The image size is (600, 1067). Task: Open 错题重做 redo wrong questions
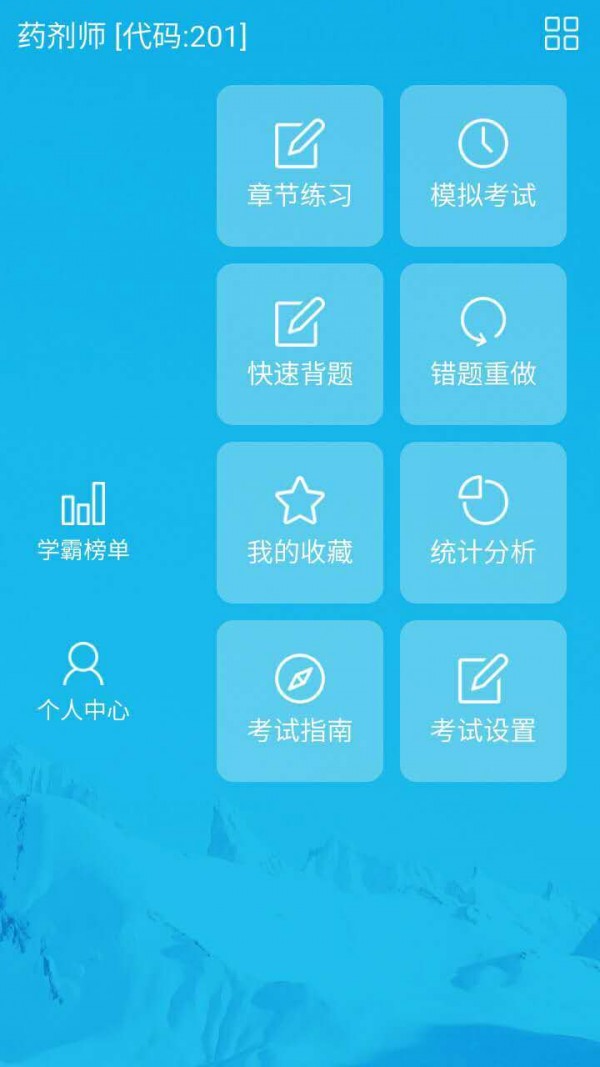[483, 344]
